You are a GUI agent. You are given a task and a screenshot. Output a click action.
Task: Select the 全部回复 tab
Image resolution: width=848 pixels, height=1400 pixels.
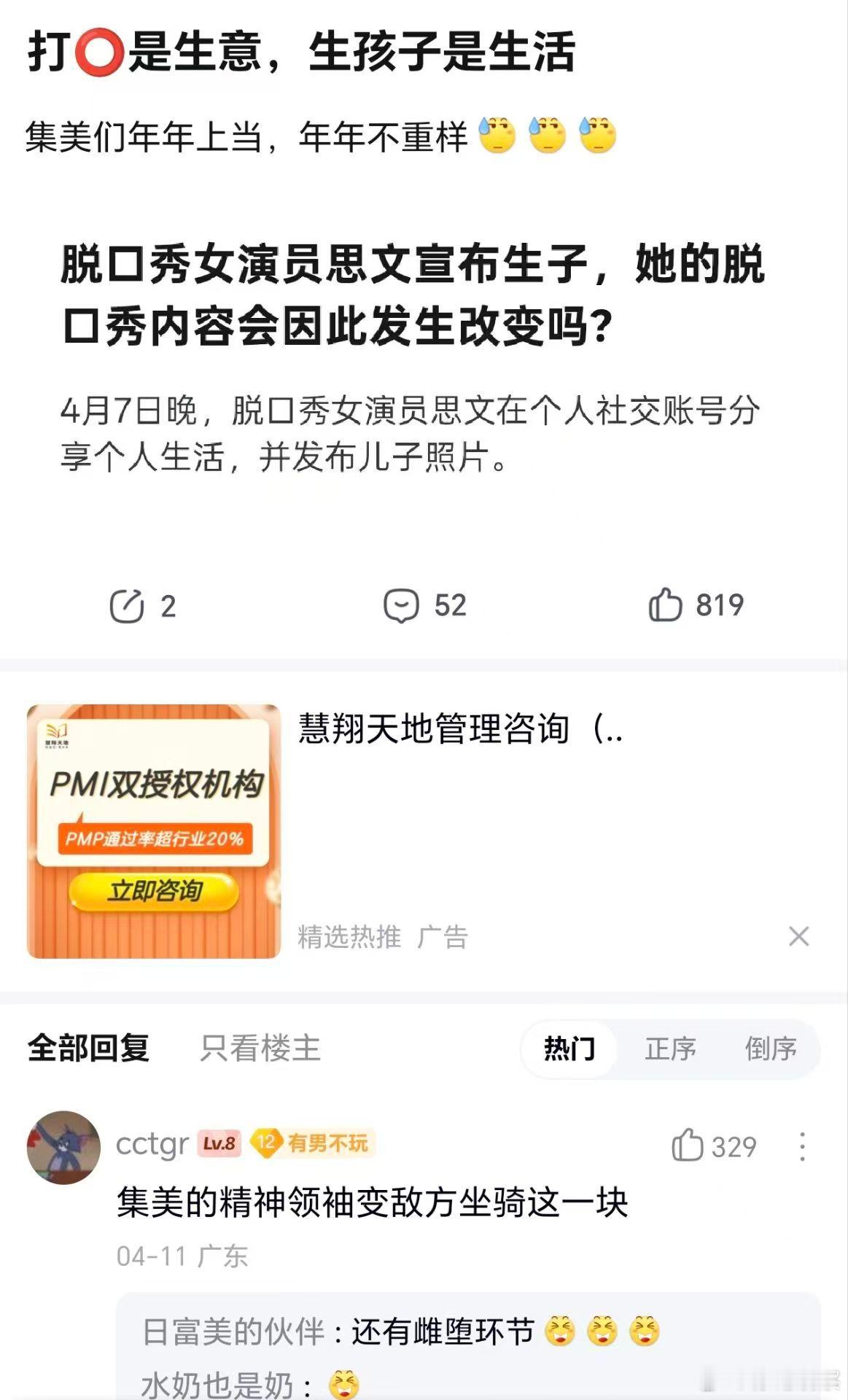[x=87, y=1049]
